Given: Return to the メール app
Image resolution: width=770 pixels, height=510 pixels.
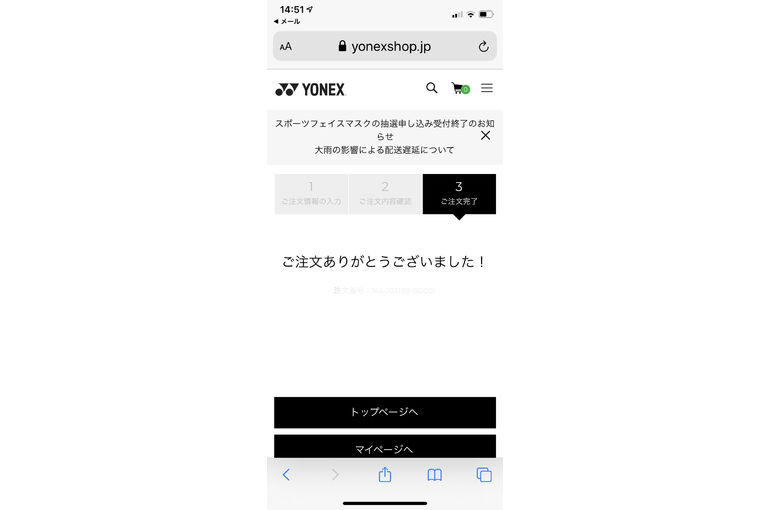Looking at the screenshot, I should [x=287, y=21].
